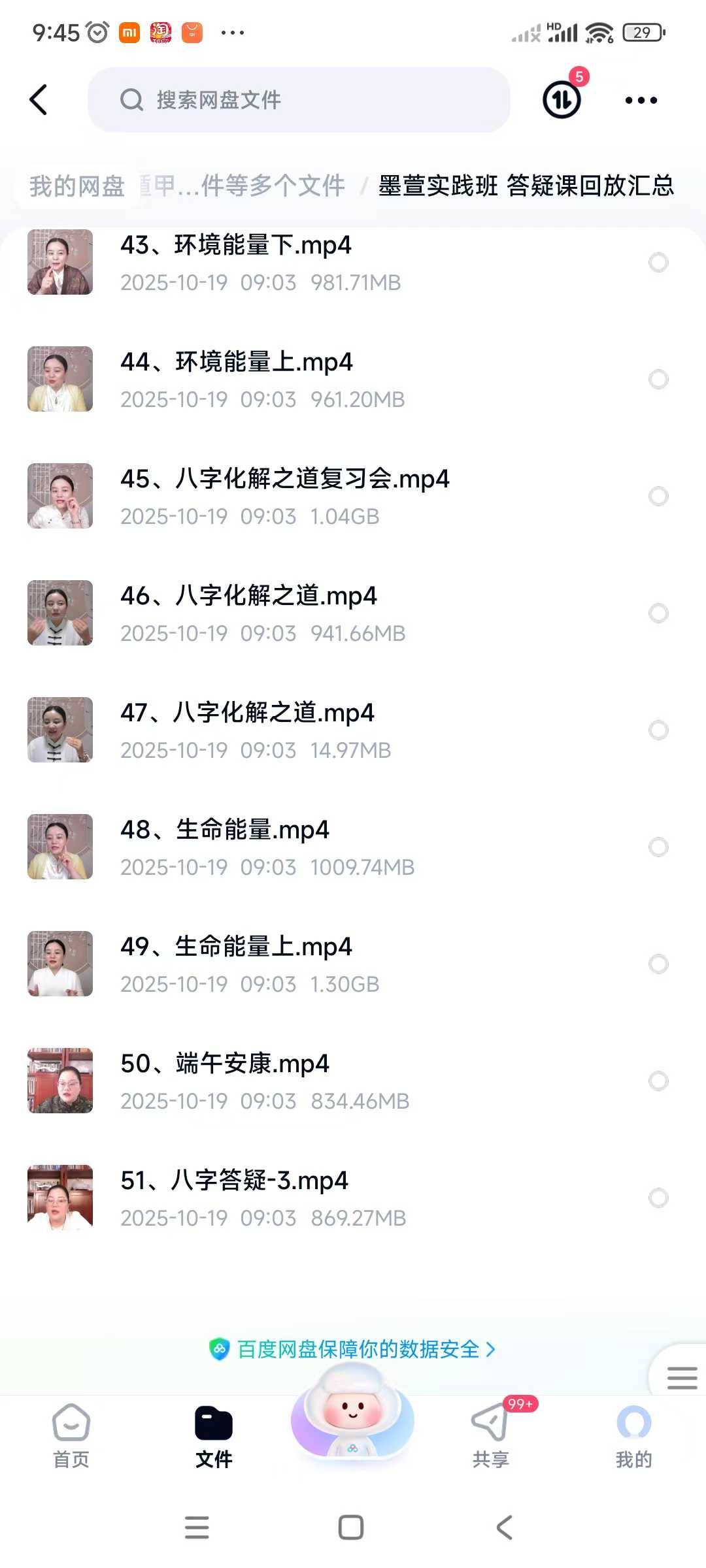706x1568 pixels.
Task: Open the three-dot overflow menu
Action: tap(641, 100)
